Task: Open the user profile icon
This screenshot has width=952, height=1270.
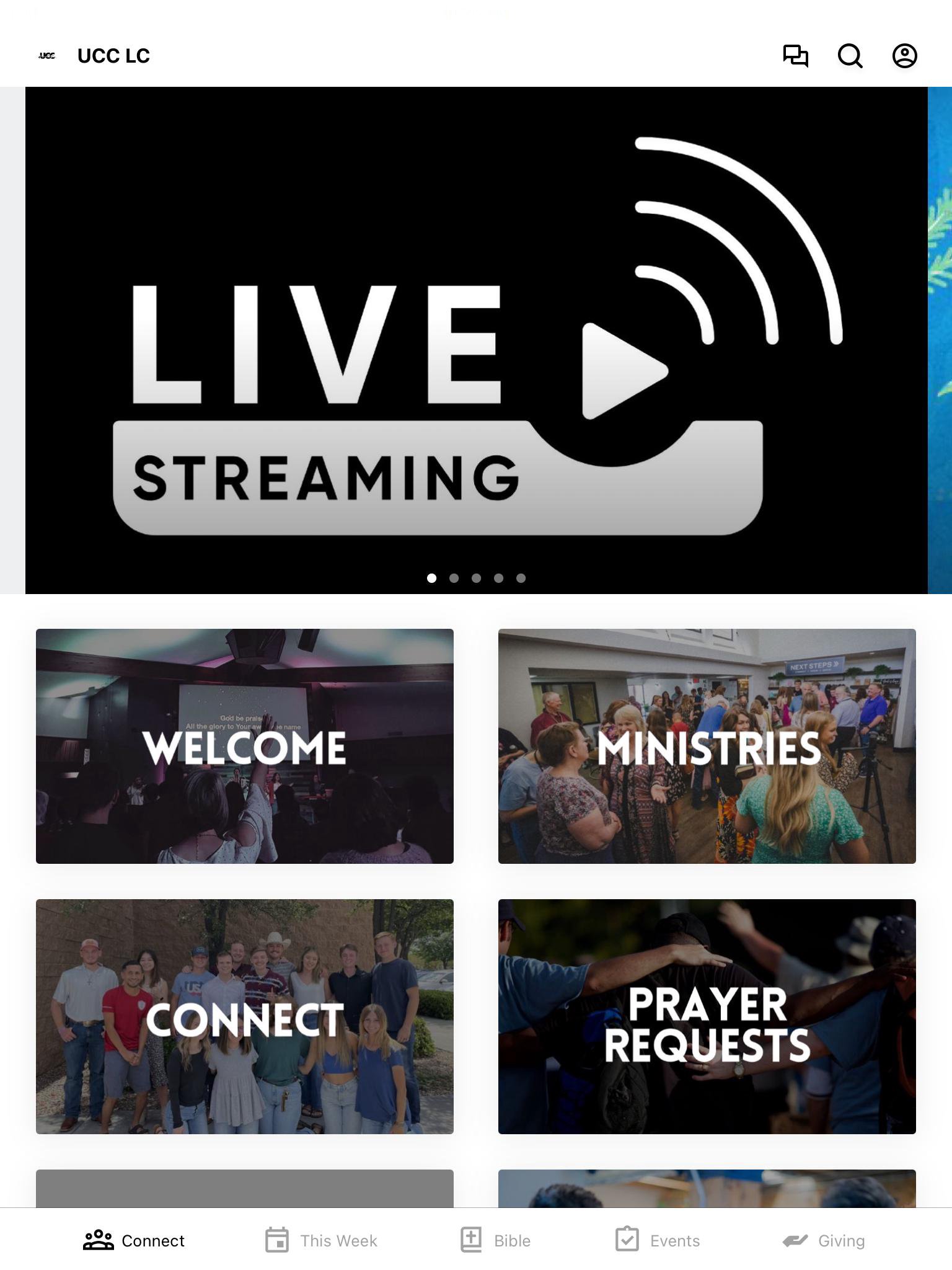Action: pyautogui.click(x=904, y=56)
